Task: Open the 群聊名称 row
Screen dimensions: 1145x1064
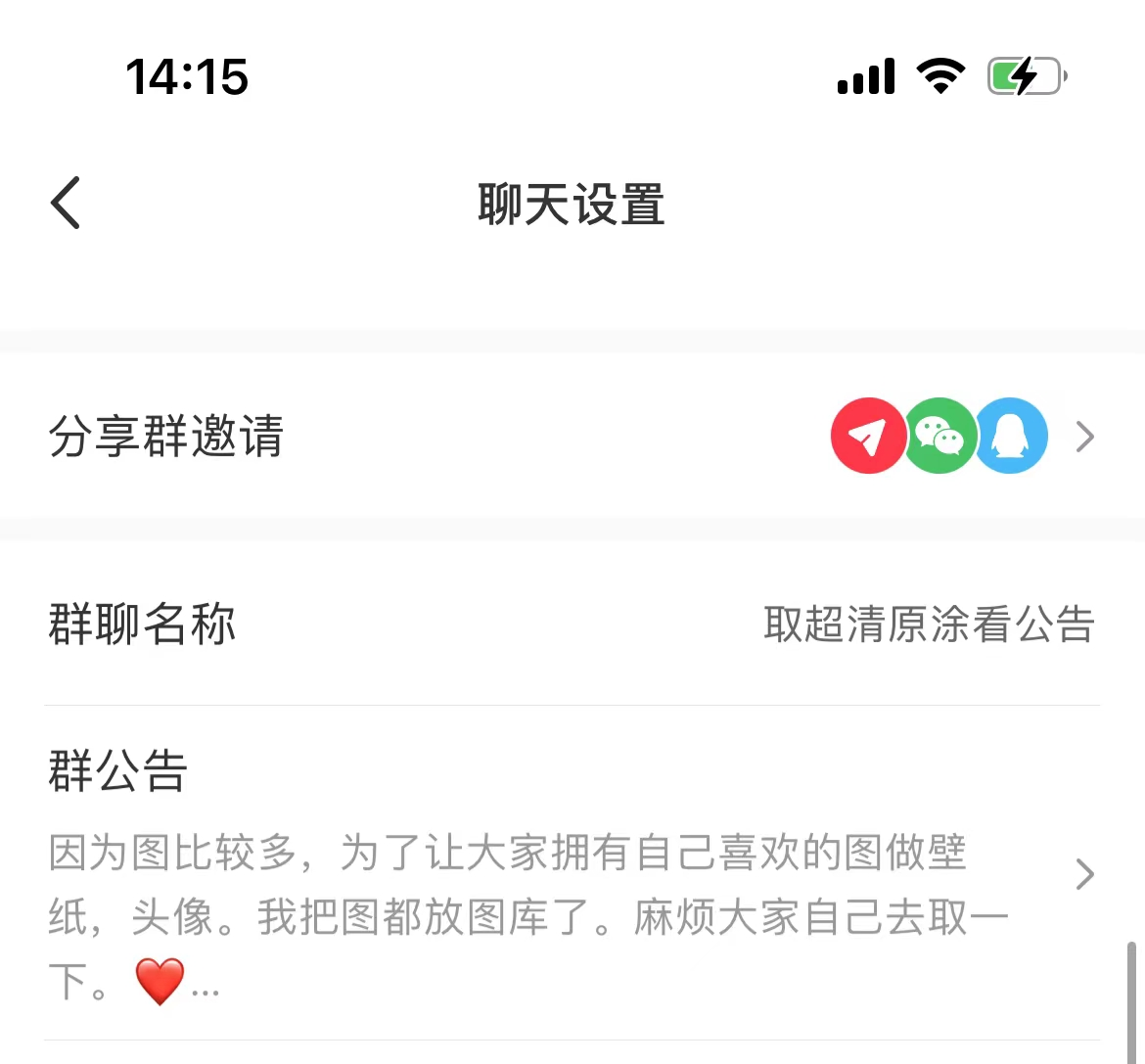Action: [x=572, y=624]
